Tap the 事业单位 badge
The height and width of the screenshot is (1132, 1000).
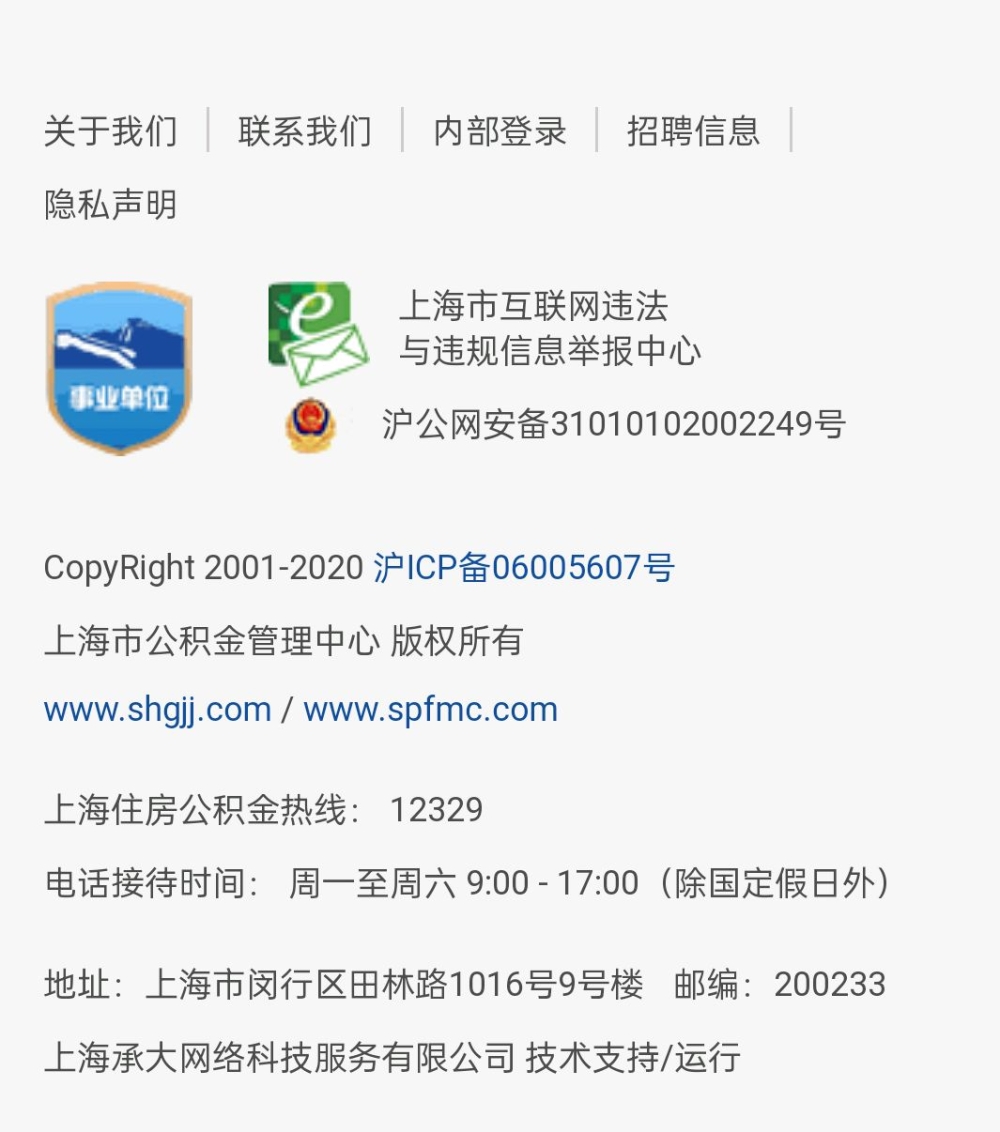coord(119,368)
